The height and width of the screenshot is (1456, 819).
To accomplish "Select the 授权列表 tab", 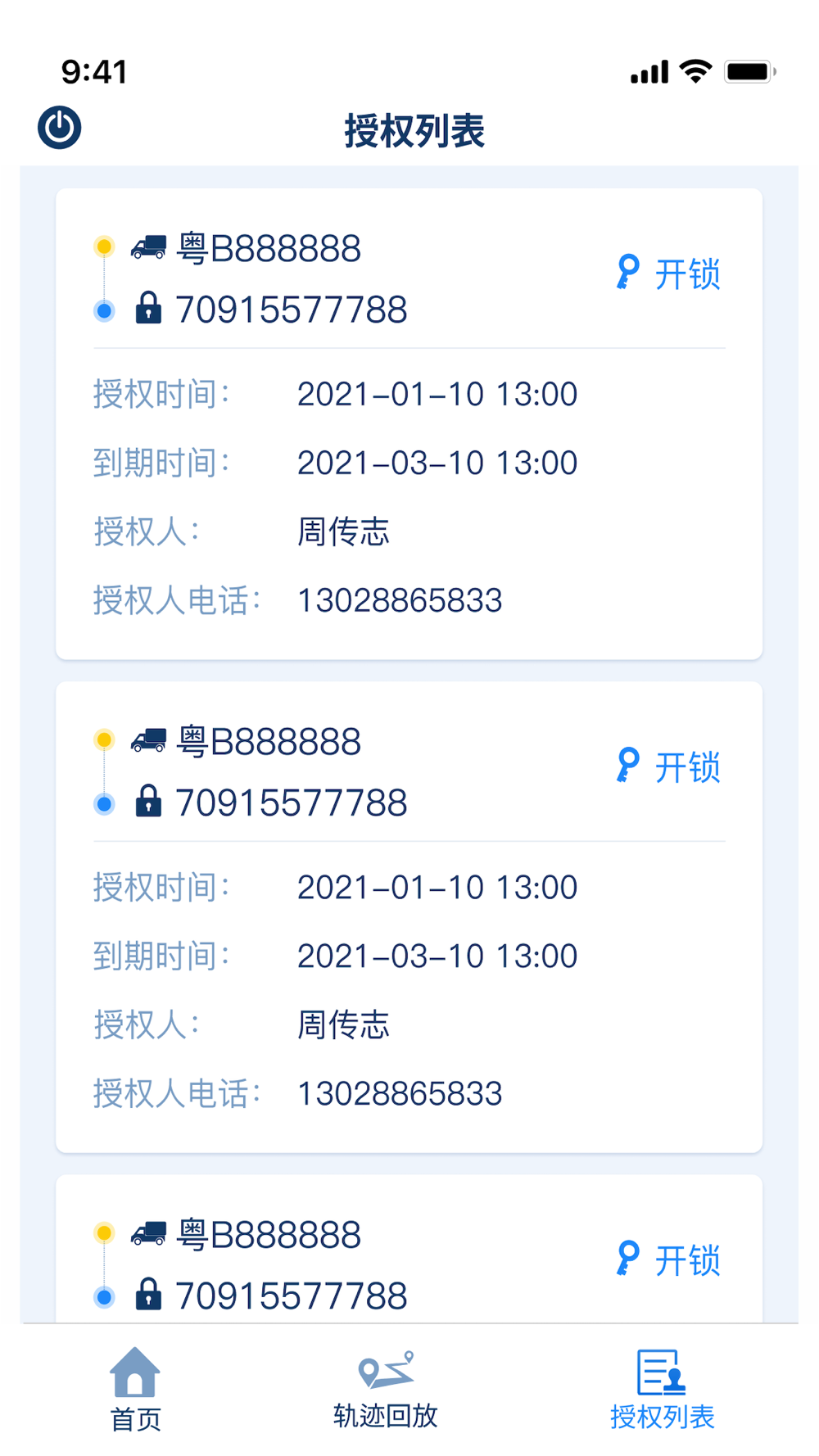I will point(662,1390).
